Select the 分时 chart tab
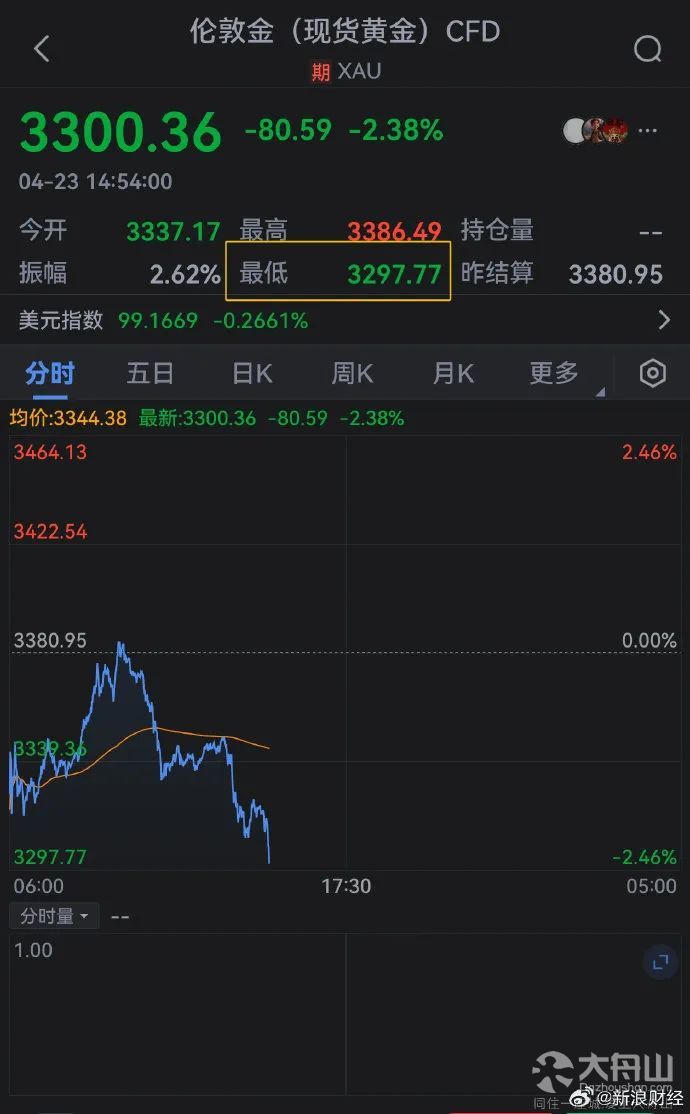Viewport: 690px width, 1114px height. click(x=50, y=373)
